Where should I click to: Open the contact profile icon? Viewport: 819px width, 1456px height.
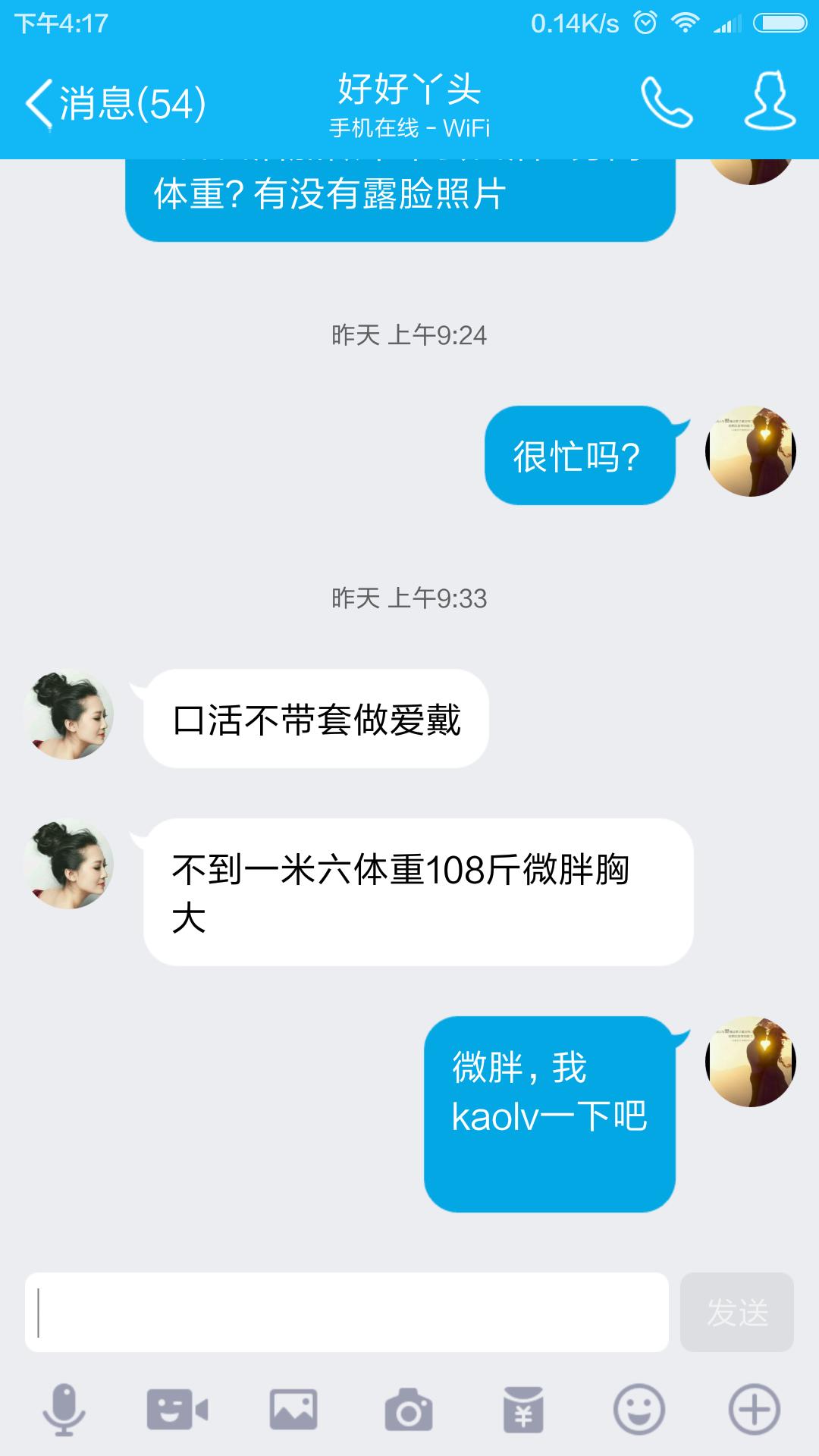(x=769, y=102)
